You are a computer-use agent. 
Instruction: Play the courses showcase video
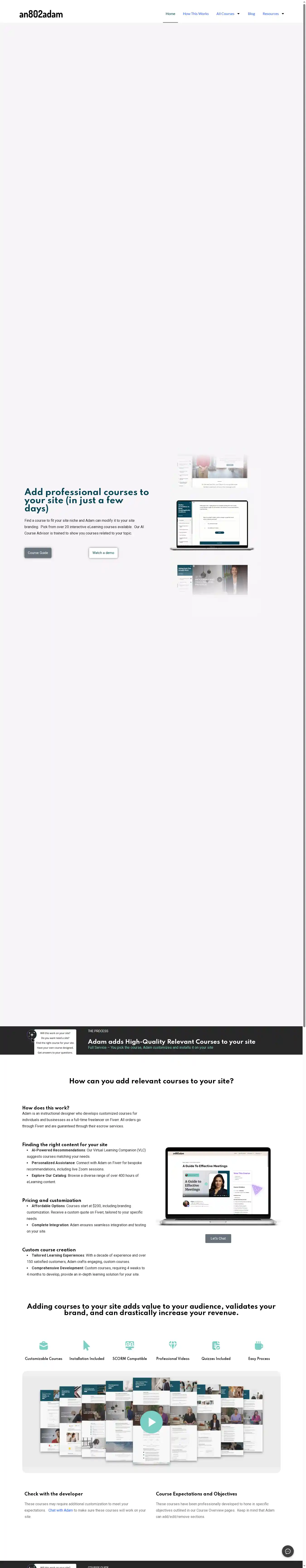151,1421
